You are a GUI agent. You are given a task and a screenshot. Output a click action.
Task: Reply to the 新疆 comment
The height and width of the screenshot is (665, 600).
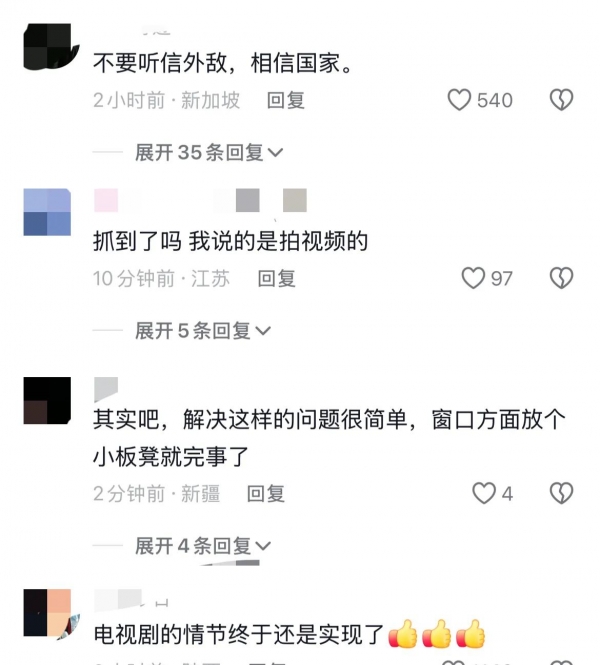(266, 493)
